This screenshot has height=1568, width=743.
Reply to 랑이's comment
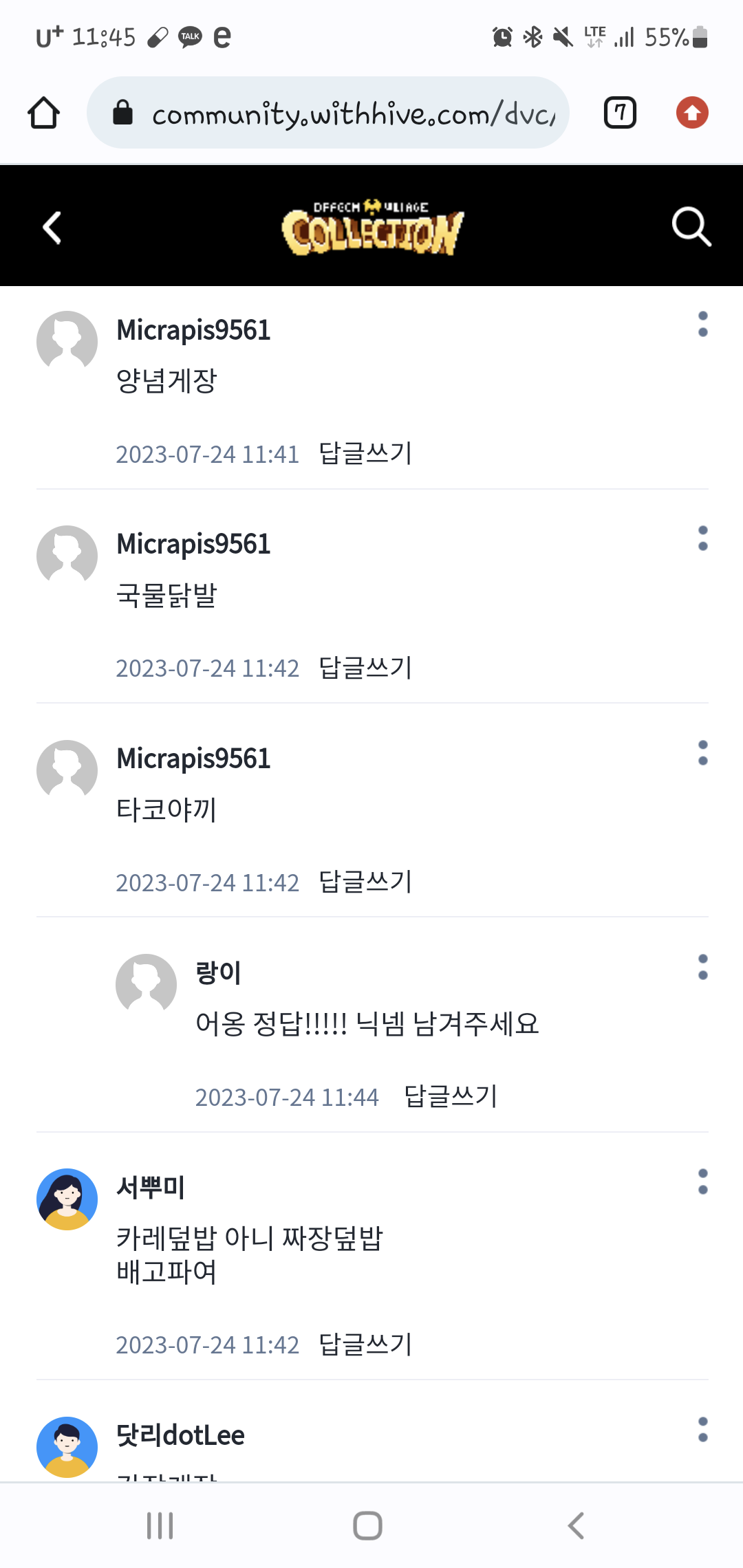pyautogui.click(x=451, y=1097)
